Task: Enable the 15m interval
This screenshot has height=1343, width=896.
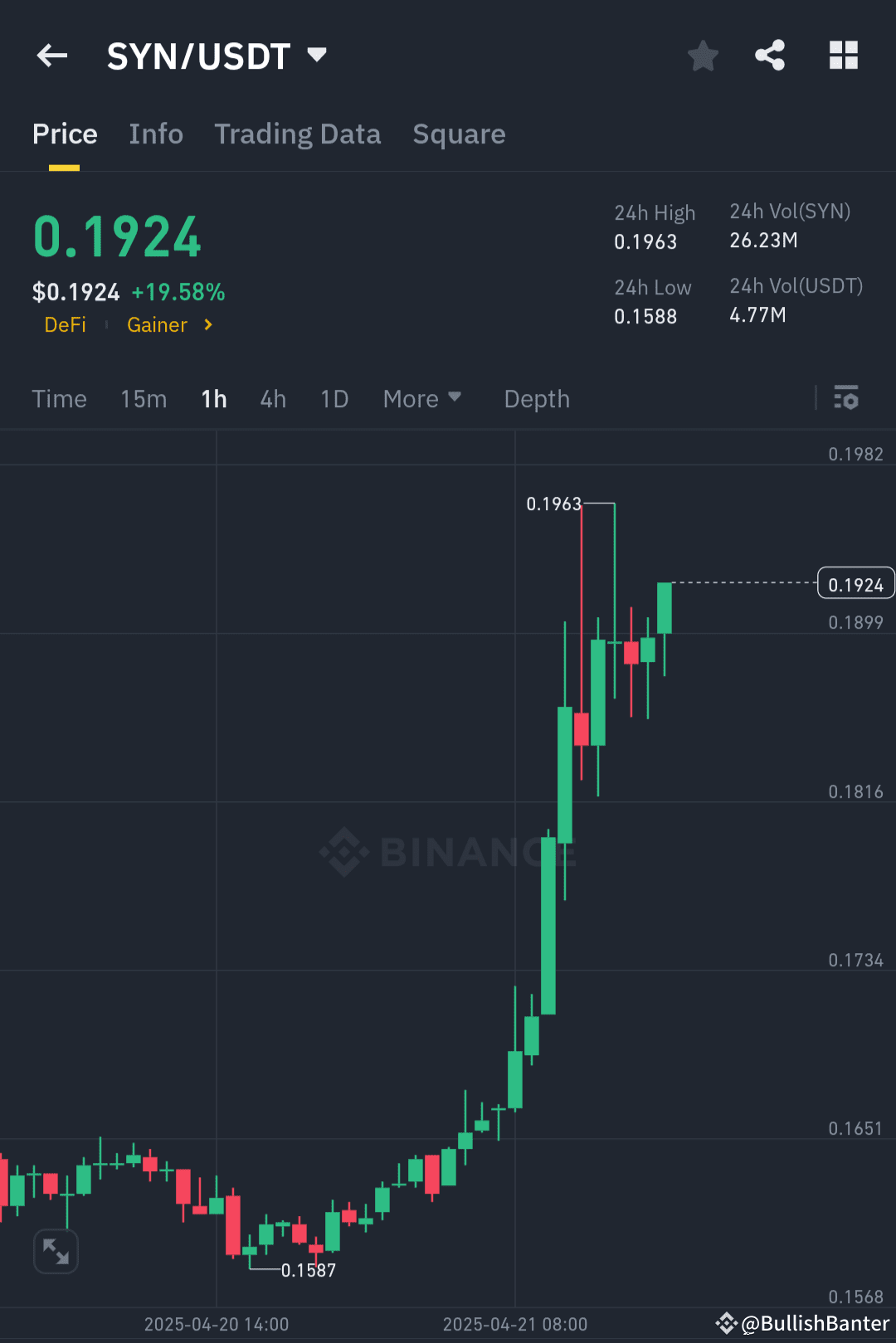Action: click(143, 399)
